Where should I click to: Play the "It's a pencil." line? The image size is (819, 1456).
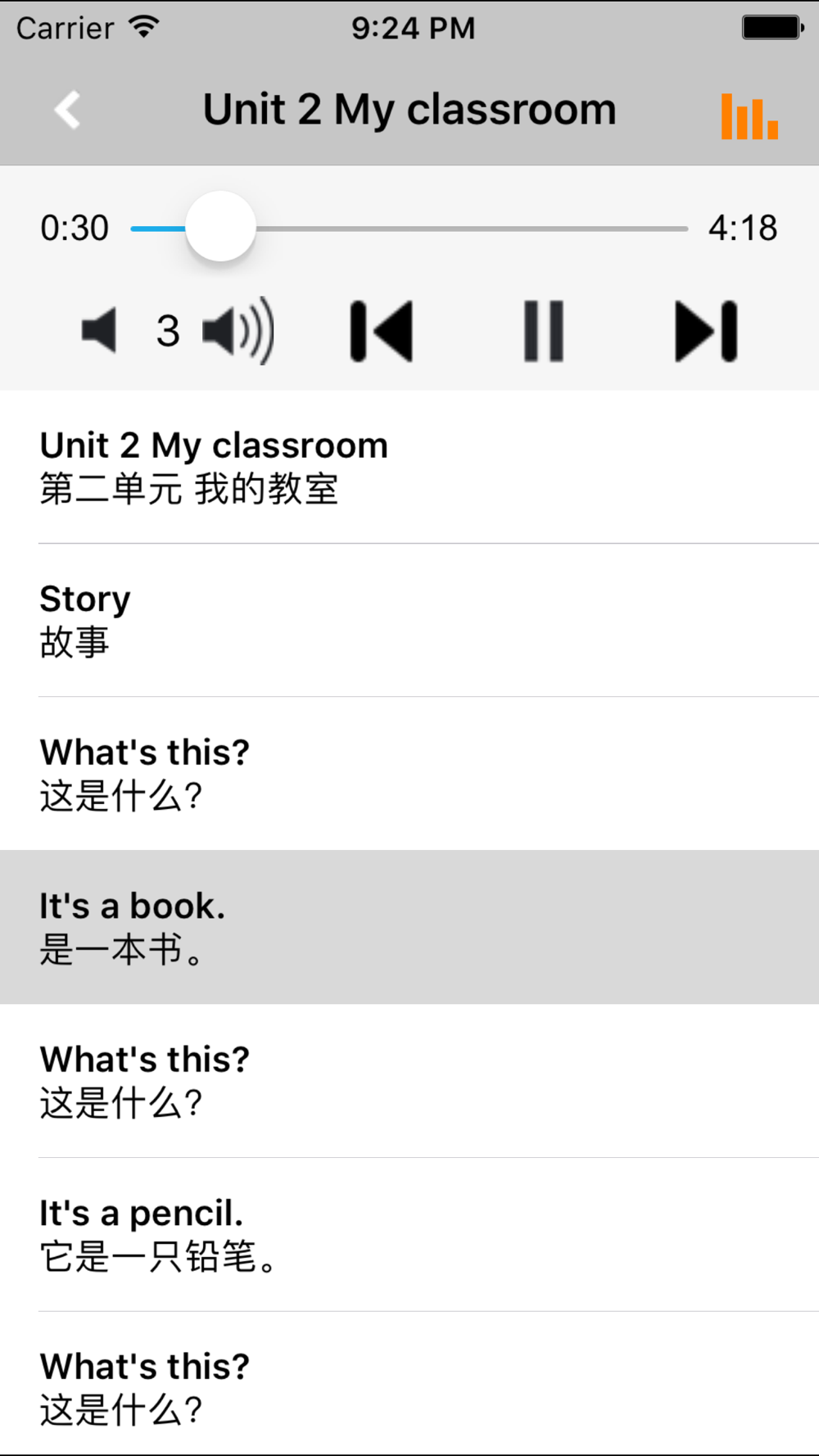click(409, 1235)
